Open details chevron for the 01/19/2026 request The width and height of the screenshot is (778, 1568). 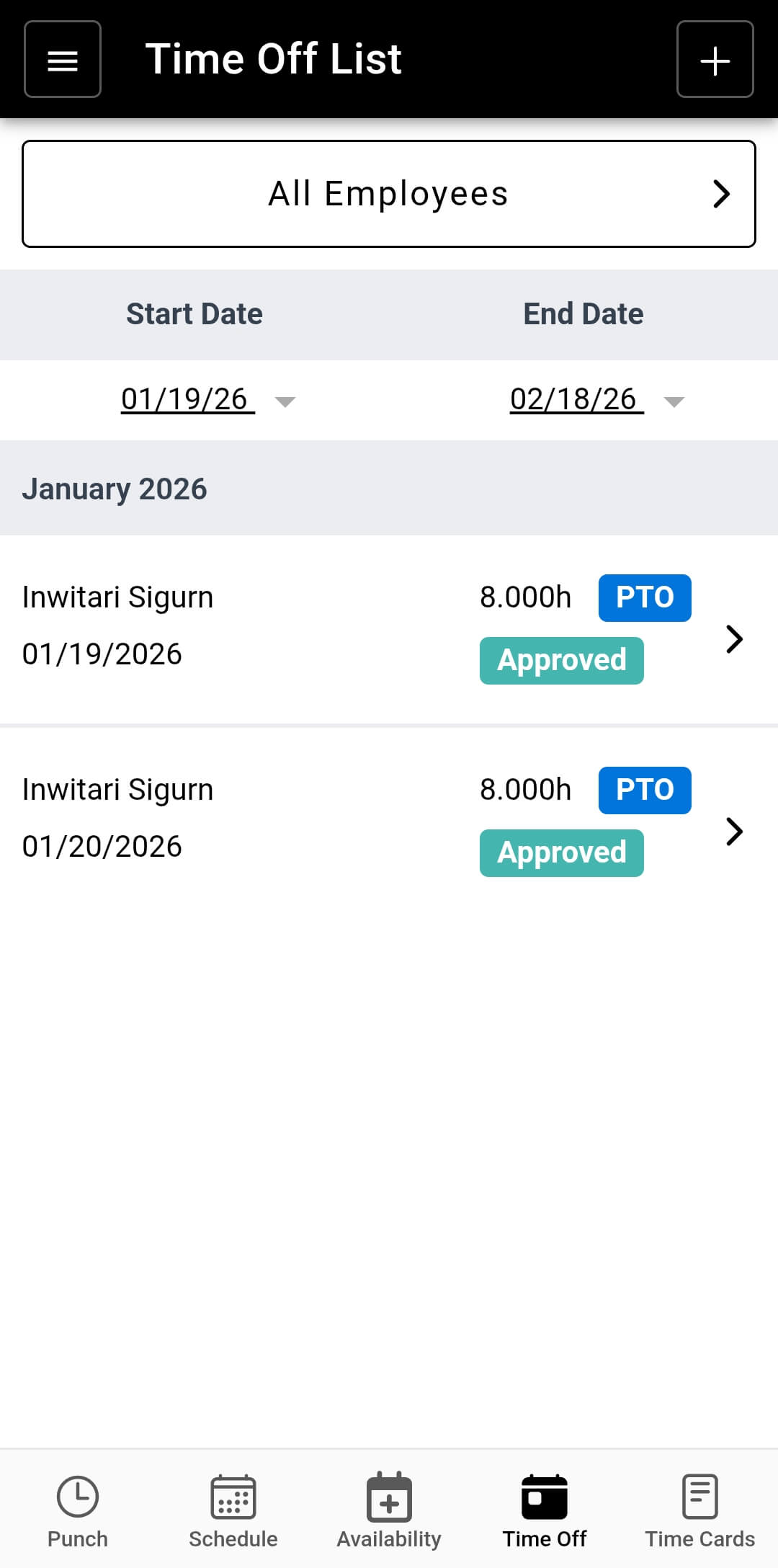[x=734, y=639]
